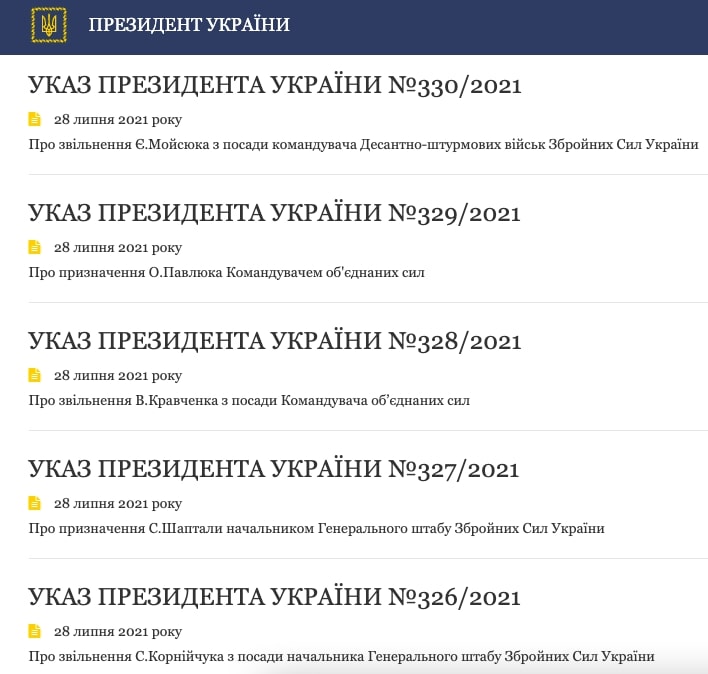This screenshot has height=674, width=708.
Task: Open decree №329/2021 appointing О.Павлюк
Action: 275,214
